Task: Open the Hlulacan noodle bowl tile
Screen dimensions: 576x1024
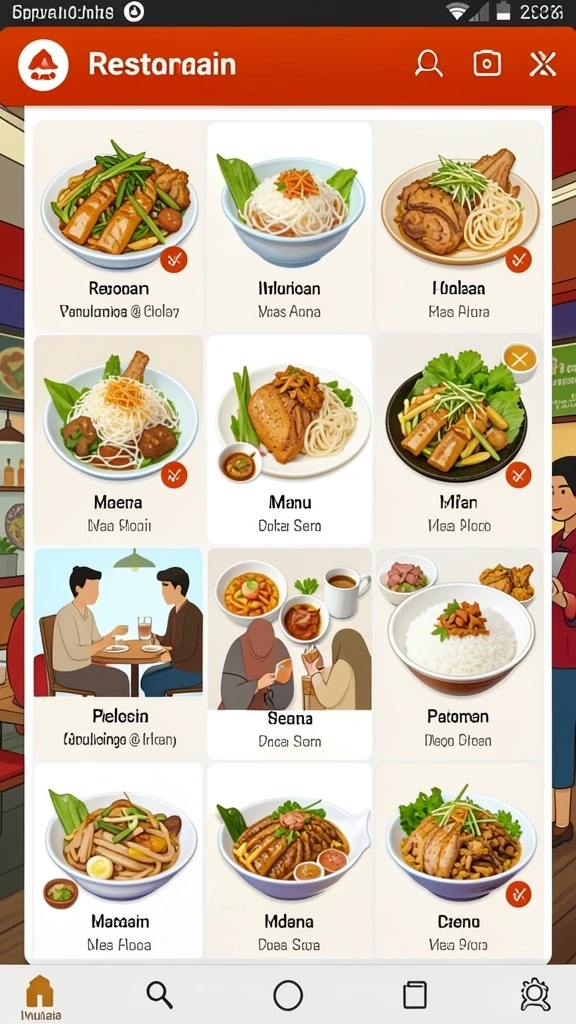Action: pos(289,225)
